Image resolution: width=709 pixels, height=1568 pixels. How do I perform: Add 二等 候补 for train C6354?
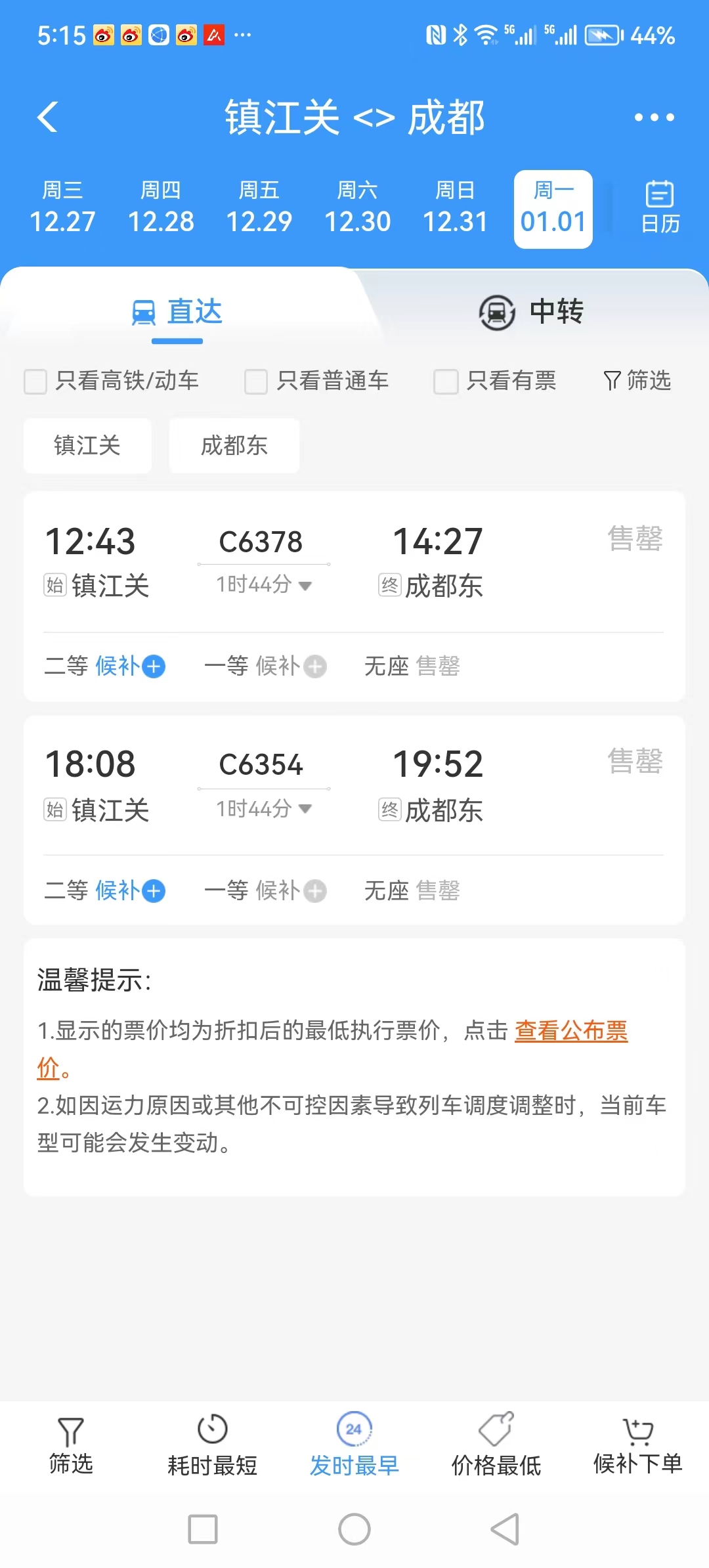(x=153, y=891)
